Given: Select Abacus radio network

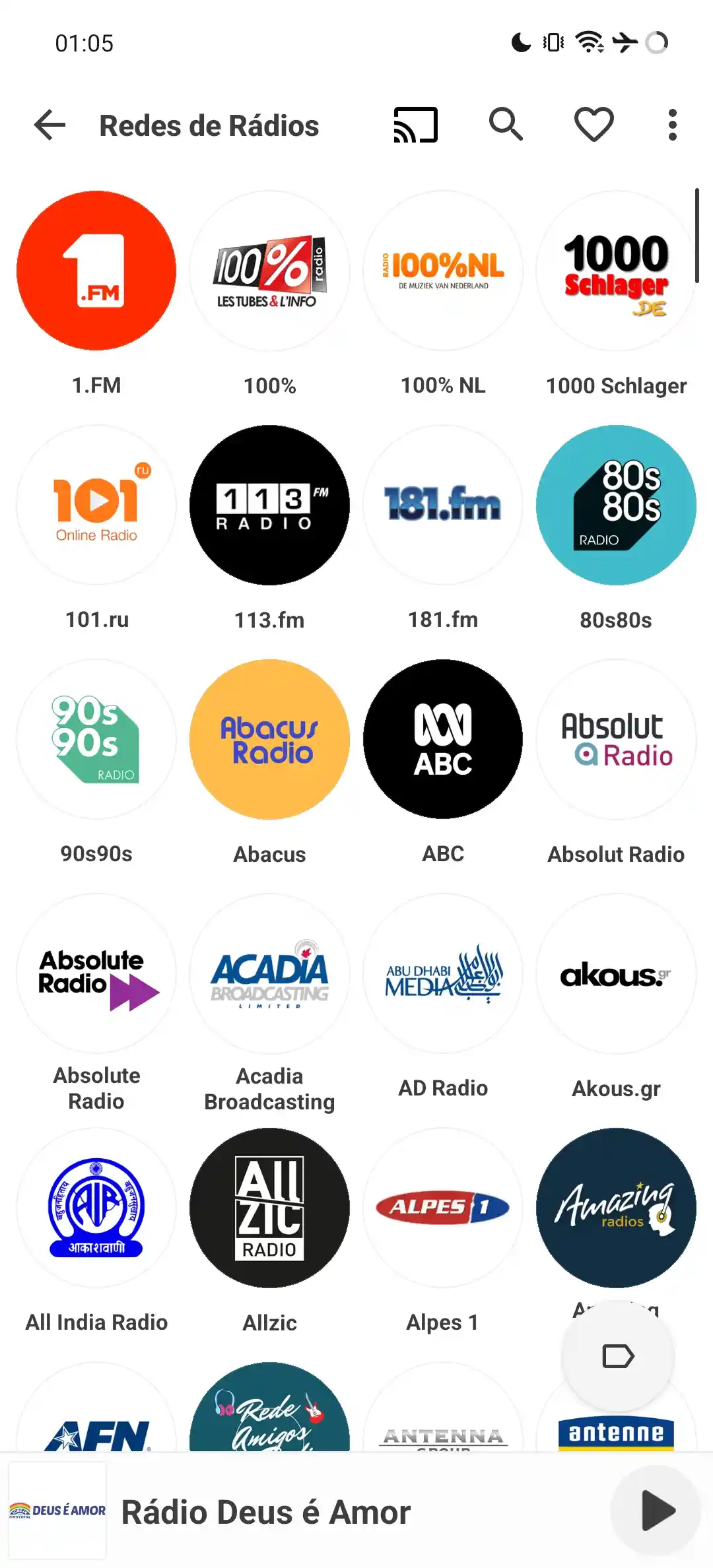Looking at the screenshot, I should tap(269, 739).
